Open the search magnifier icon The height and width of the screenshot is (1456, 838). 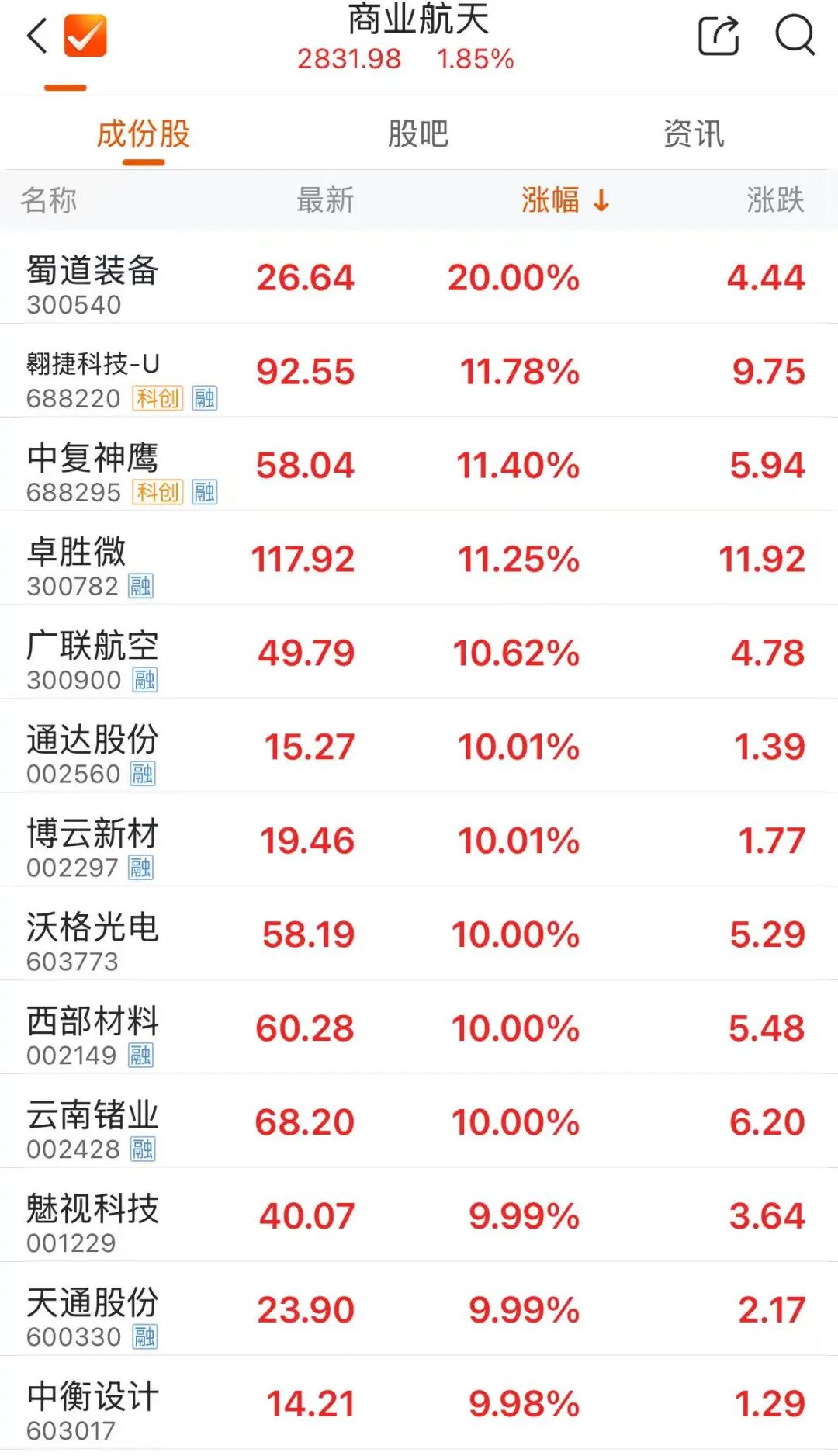pyautogui.click(x=795, y=36)
